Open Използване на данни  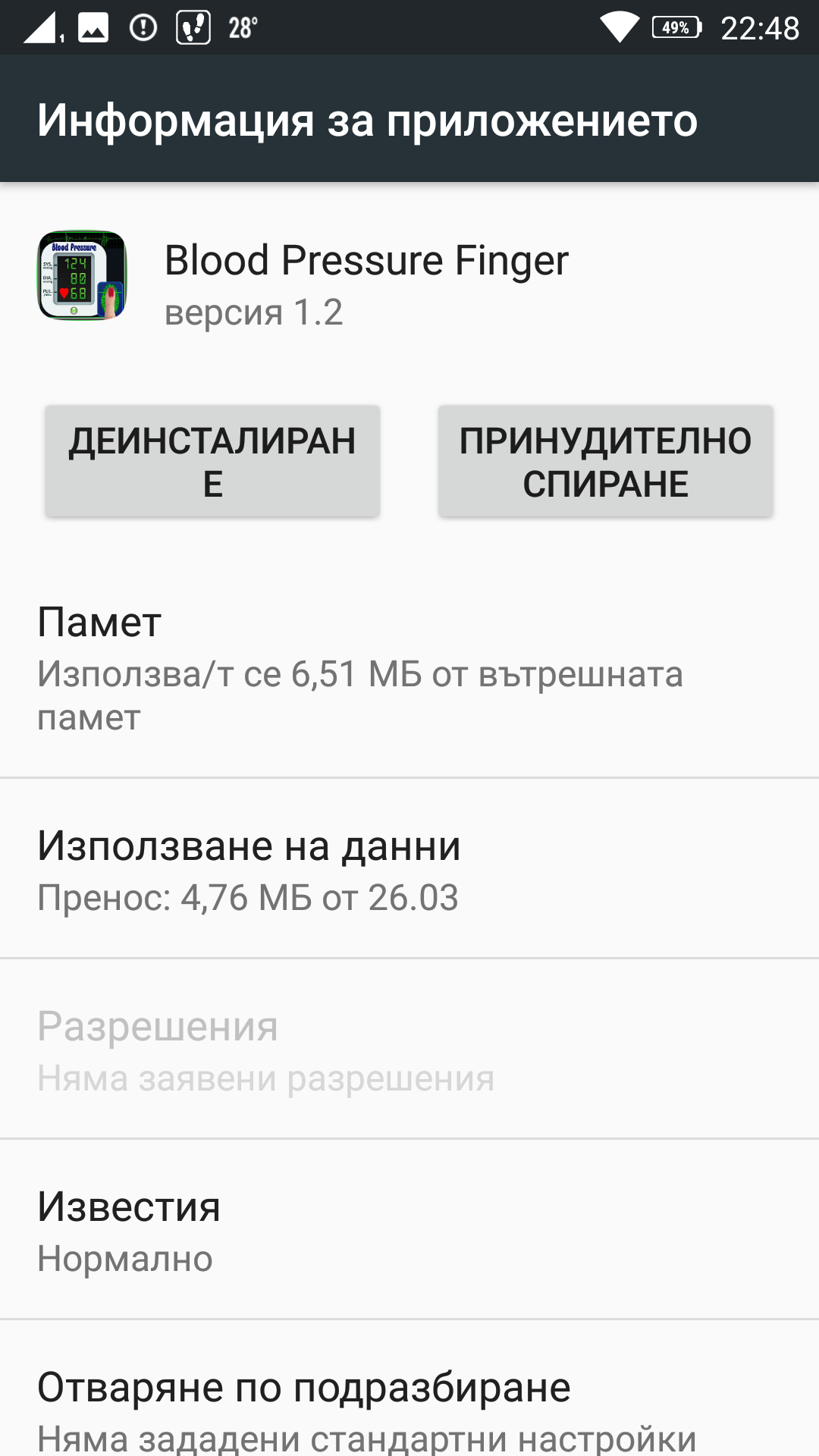click(409, 869)
